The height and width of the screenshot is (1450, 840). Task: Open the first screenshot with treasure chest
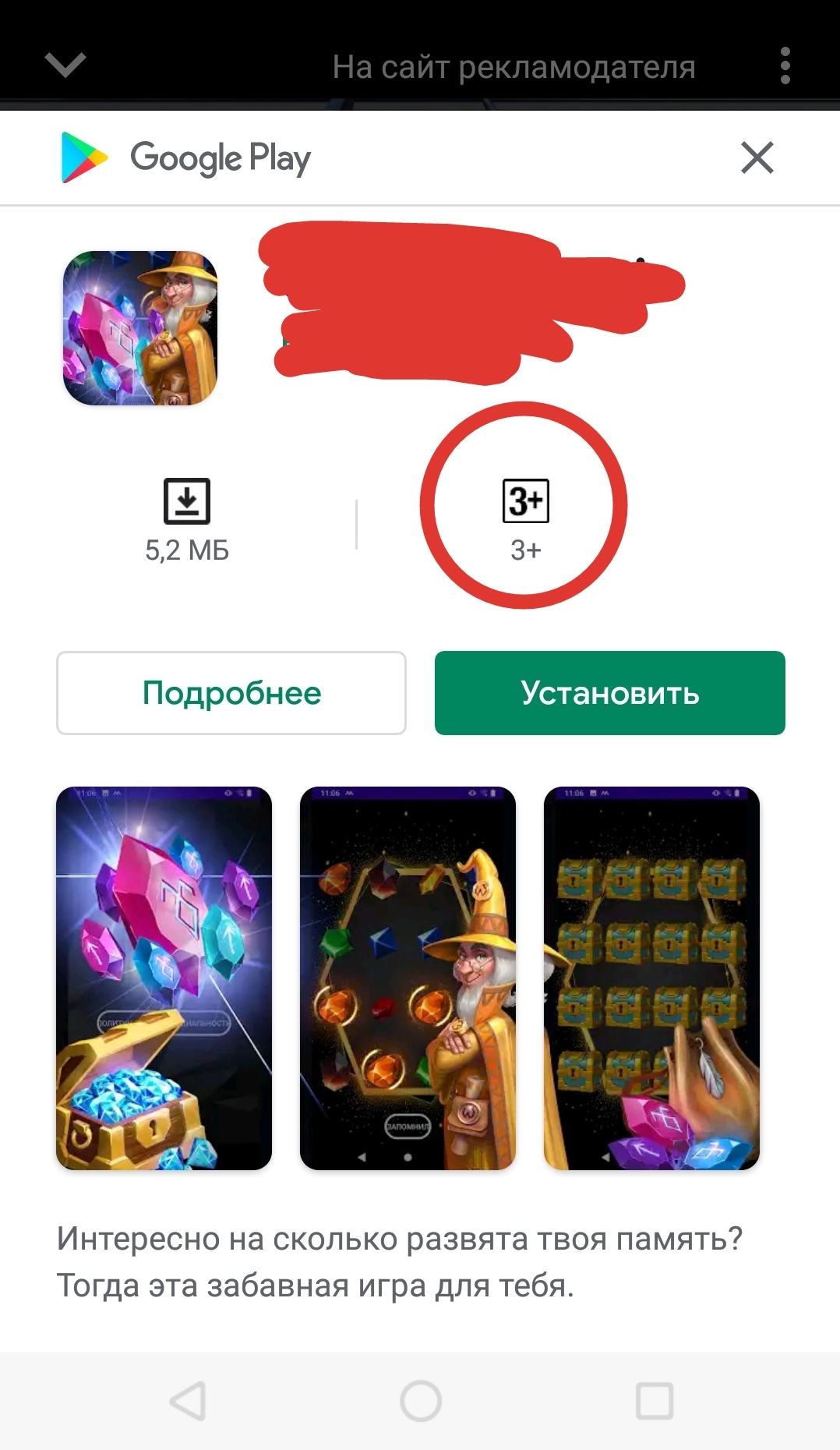164,978
